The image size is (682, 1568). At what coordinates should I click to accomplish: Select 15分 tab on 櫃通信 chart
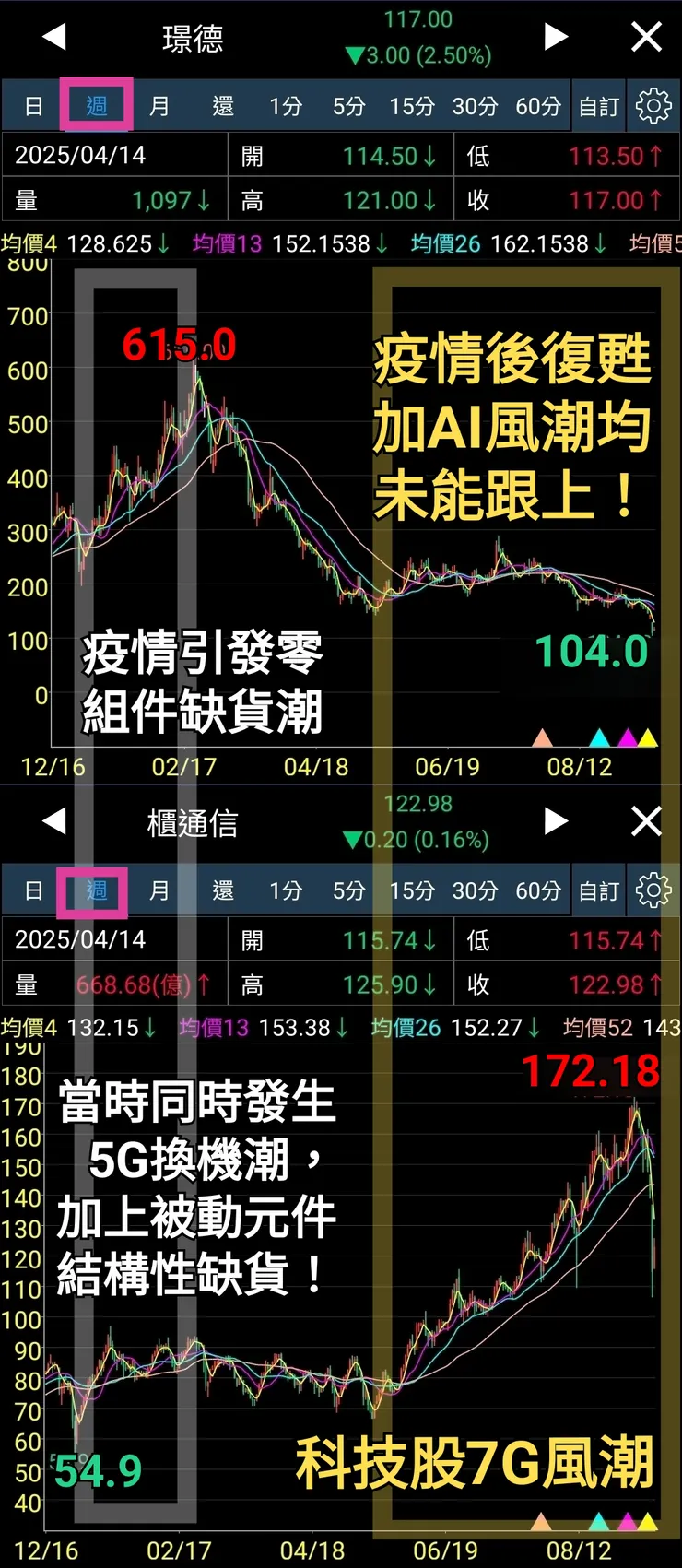[x=411, y=890]
